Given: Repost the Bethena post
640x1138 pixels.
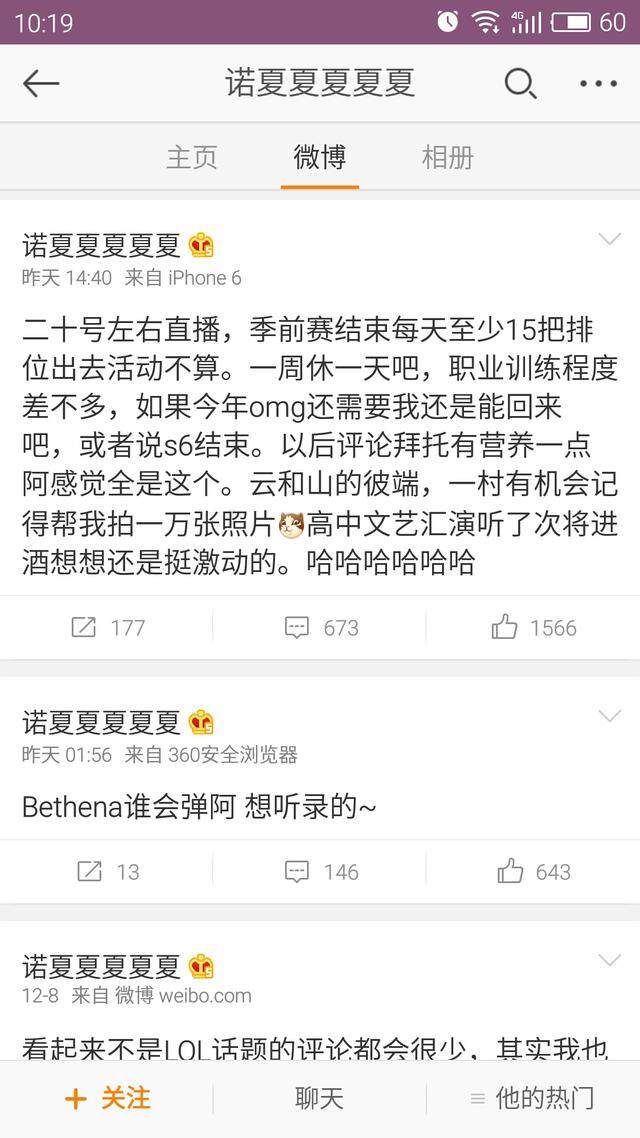Looking at the screenshot, I should pyautogui.click(x=108, y=871).
